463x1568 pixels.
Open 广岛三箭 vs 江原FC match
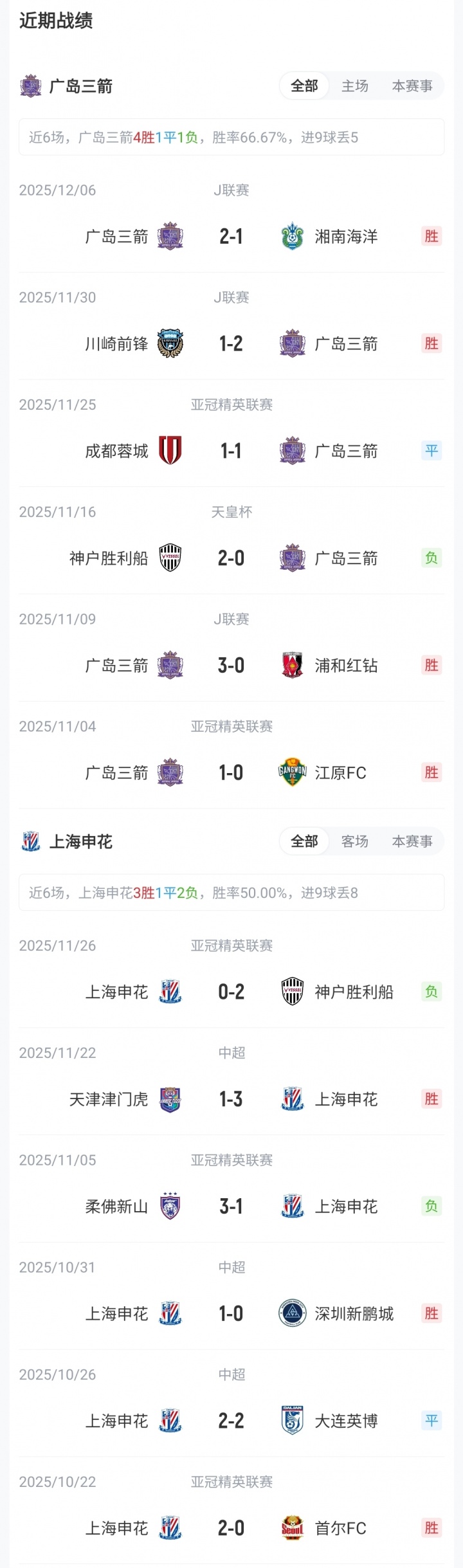[232, 772]
